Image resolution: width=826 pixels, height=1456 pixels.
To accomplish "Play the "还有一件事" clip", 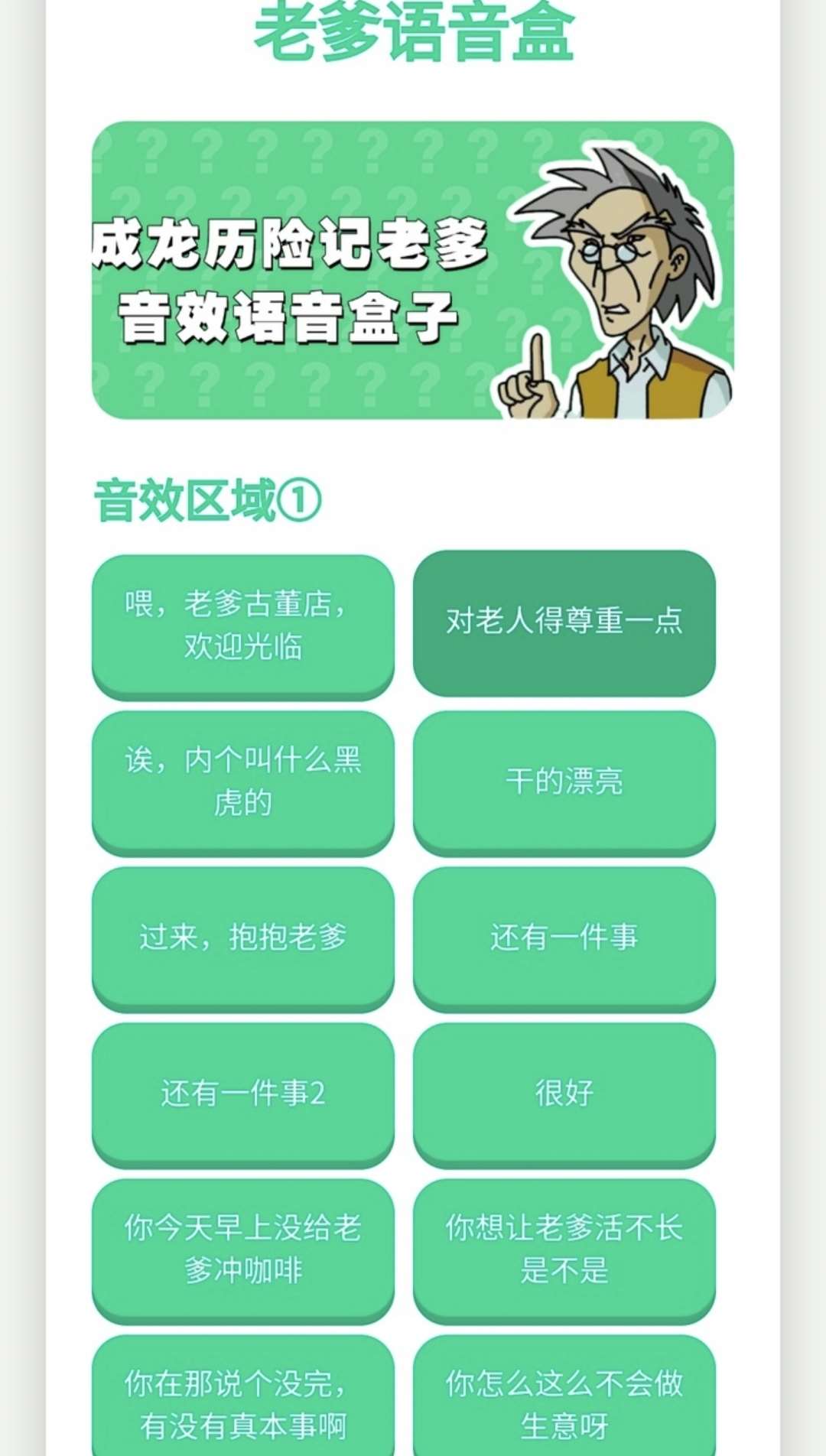I will 564,937.
